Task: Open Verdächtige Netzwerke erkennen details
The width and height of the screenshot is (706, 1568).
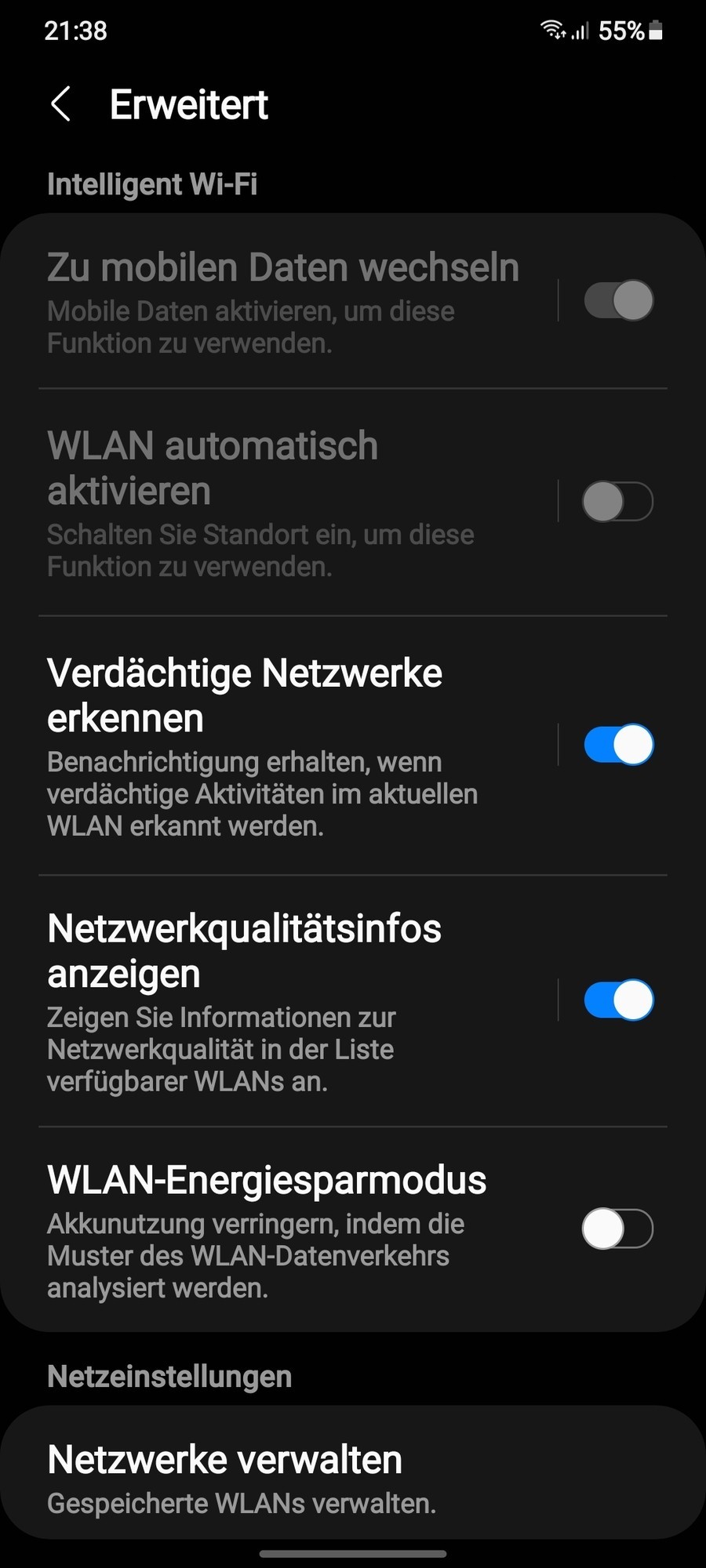Action: pos(282,745)
